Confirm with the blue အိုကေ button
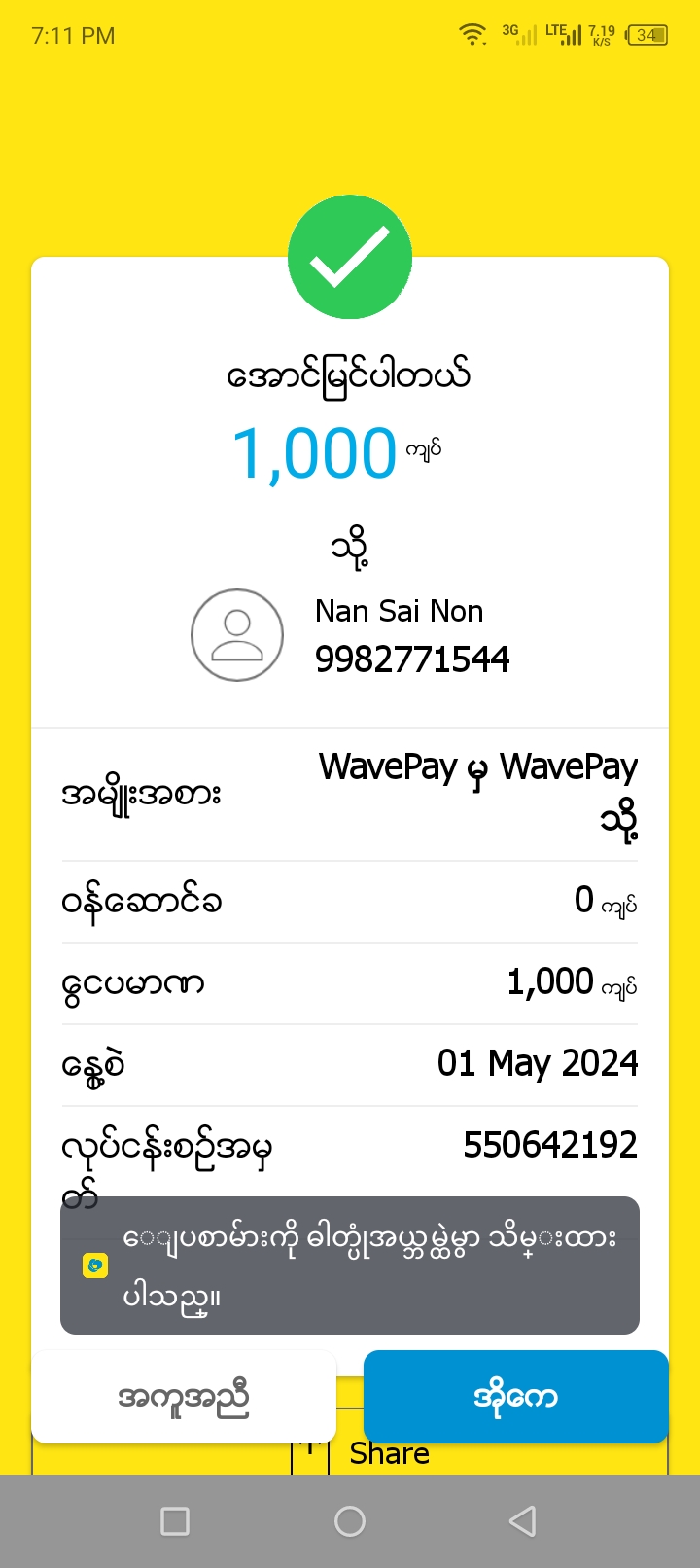The width and height of the screenshot is (700, 1568). [x=515, y=1397]
